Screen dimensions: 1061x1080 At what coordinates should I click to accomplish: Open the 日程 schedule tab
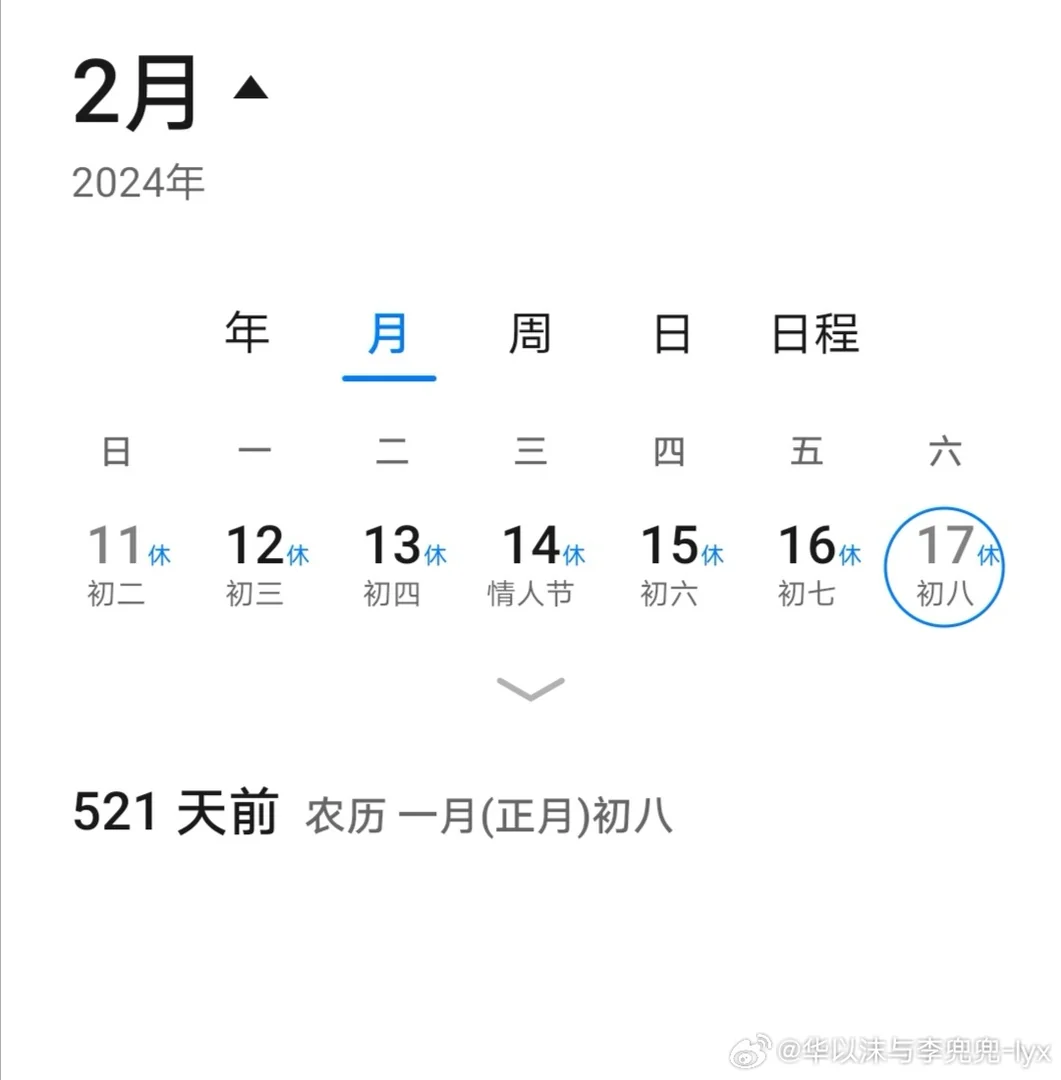(815, 333)
